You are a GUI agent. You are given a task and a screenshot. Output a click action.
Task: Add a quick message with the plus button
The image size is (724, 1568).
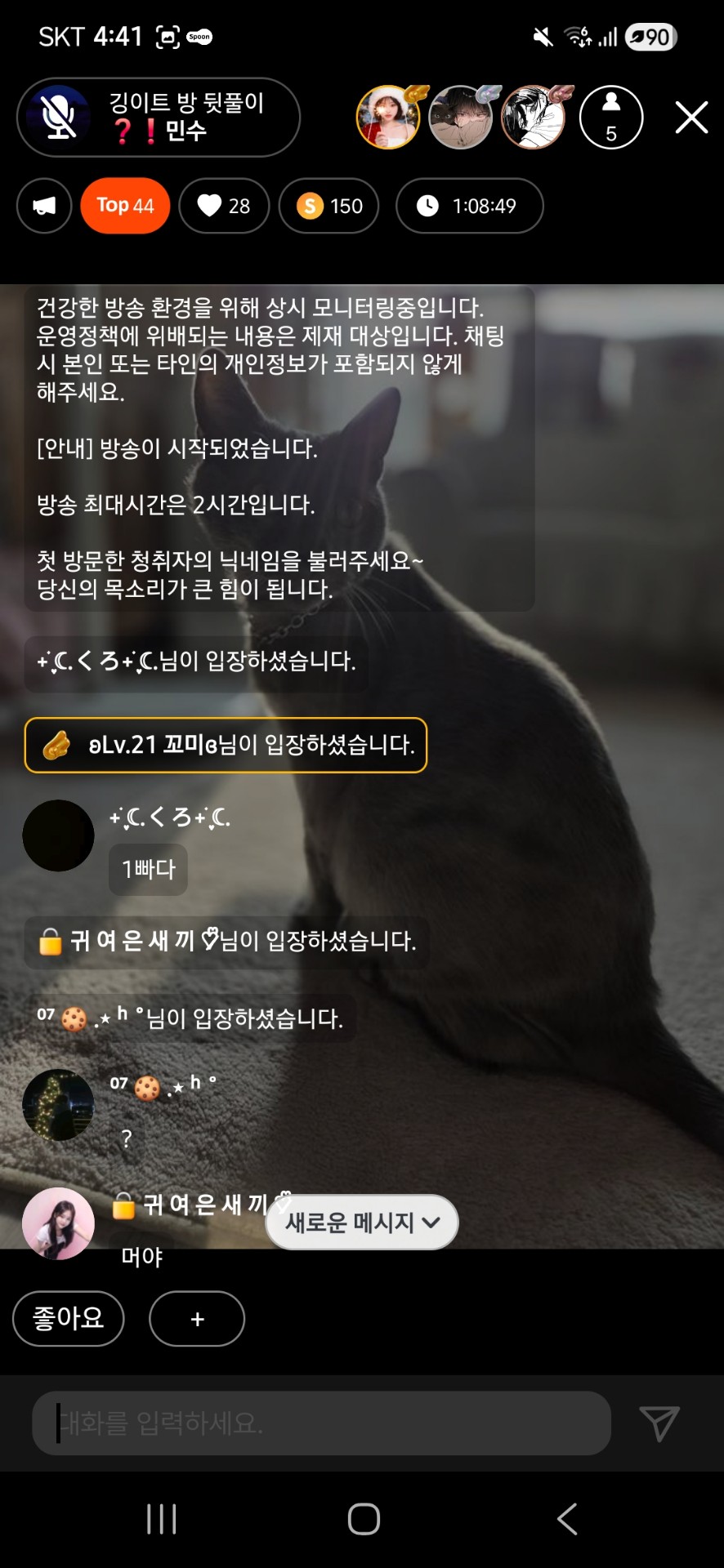pos(197,1318)
